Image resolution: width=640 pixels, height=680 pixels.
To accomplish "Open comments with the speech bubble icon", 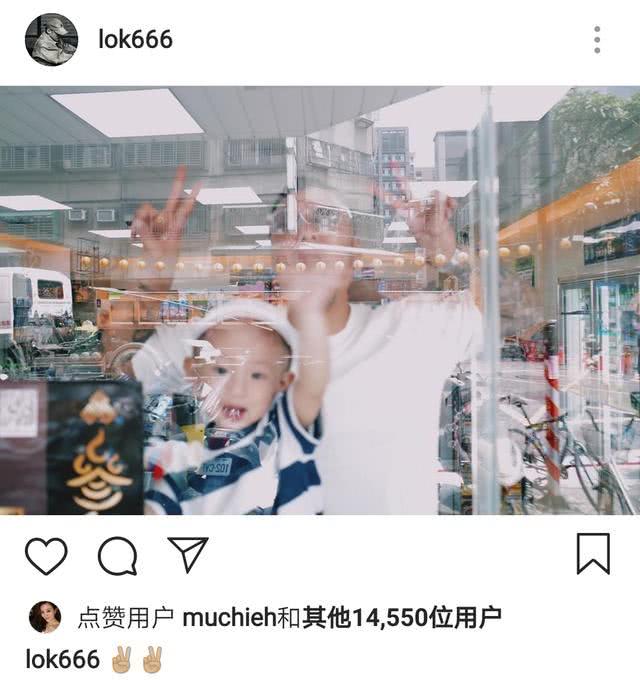I will 117,555.
